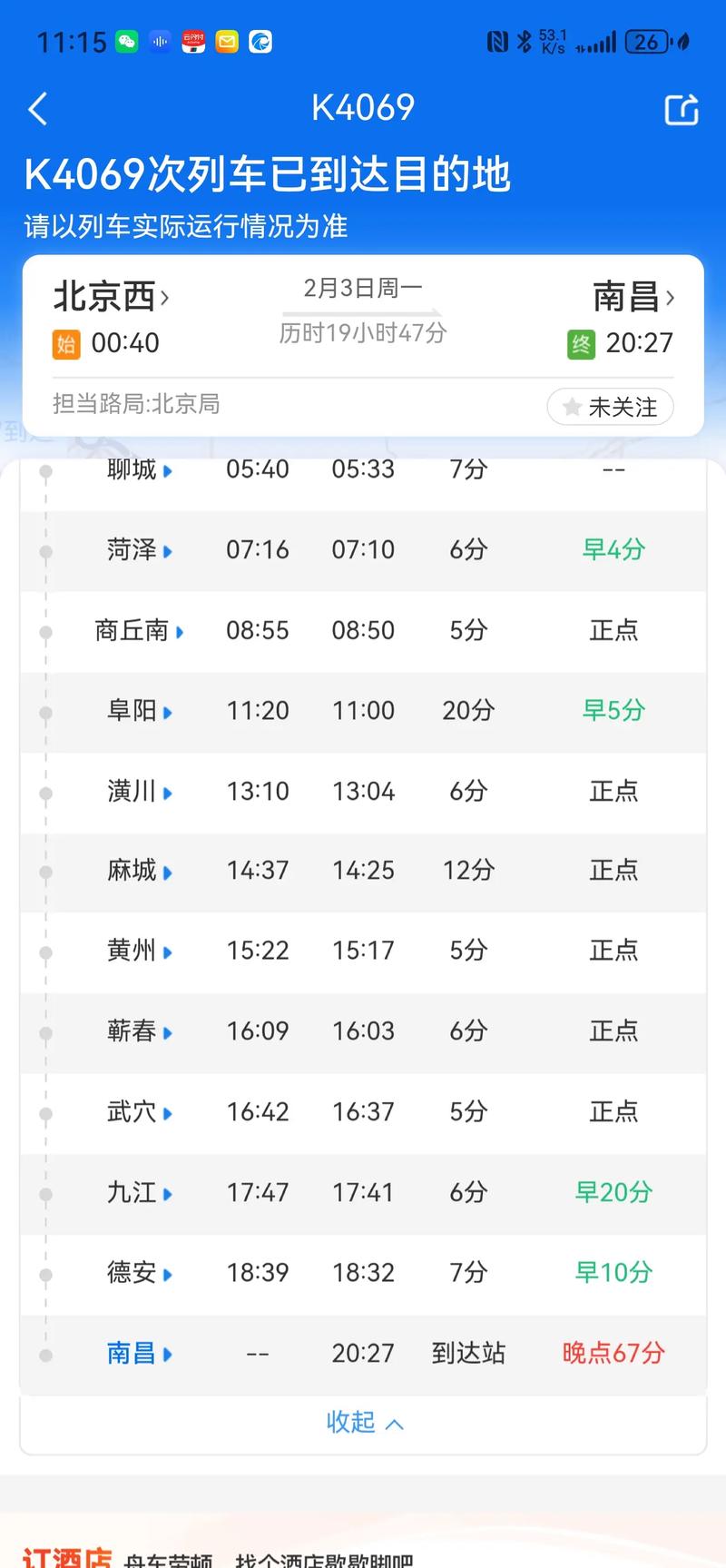
Task: Tap the star icon inside 未关注
Action: 572,407
